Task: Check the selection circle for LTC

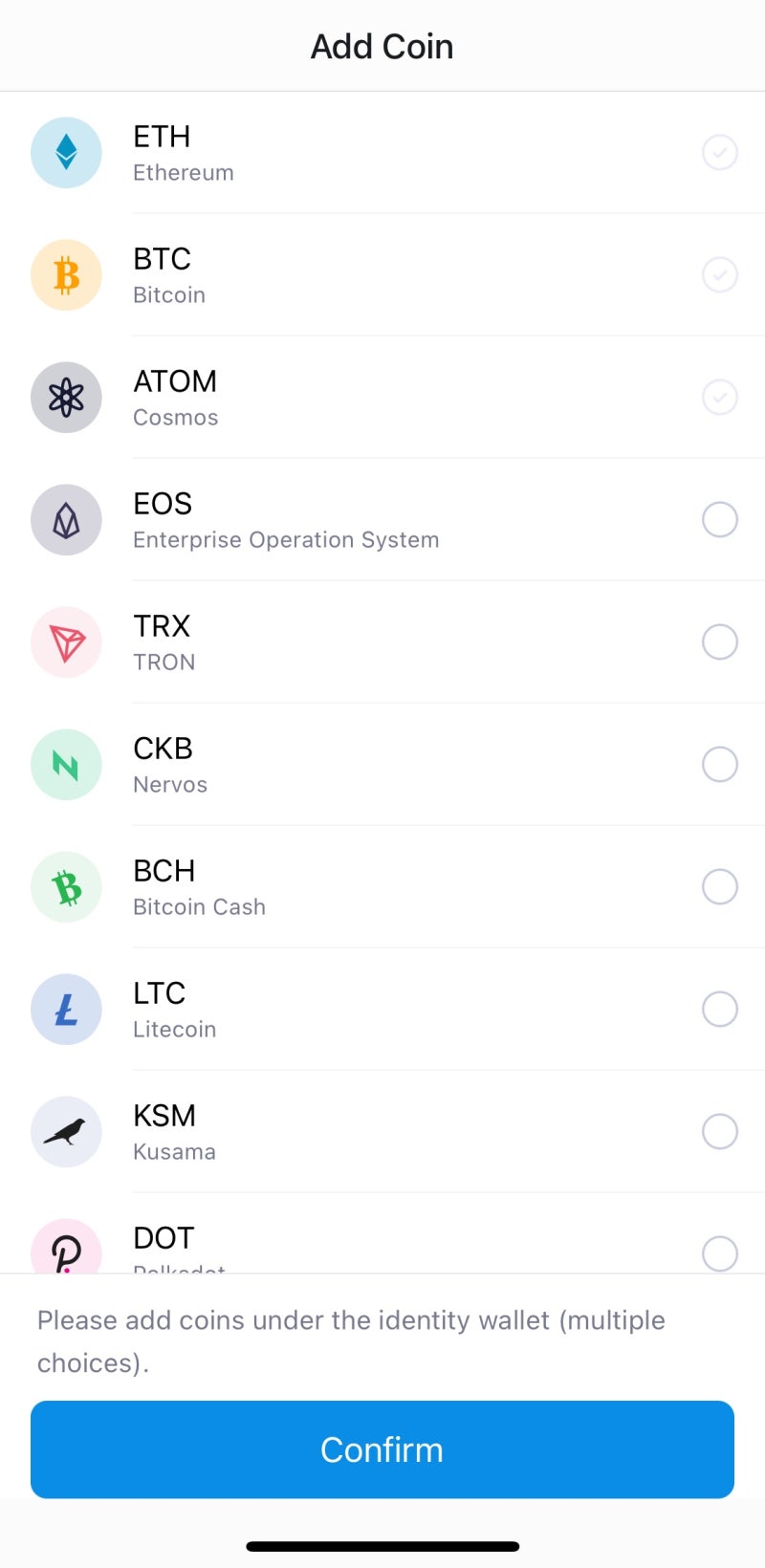Action: [x=720, y=1009]
